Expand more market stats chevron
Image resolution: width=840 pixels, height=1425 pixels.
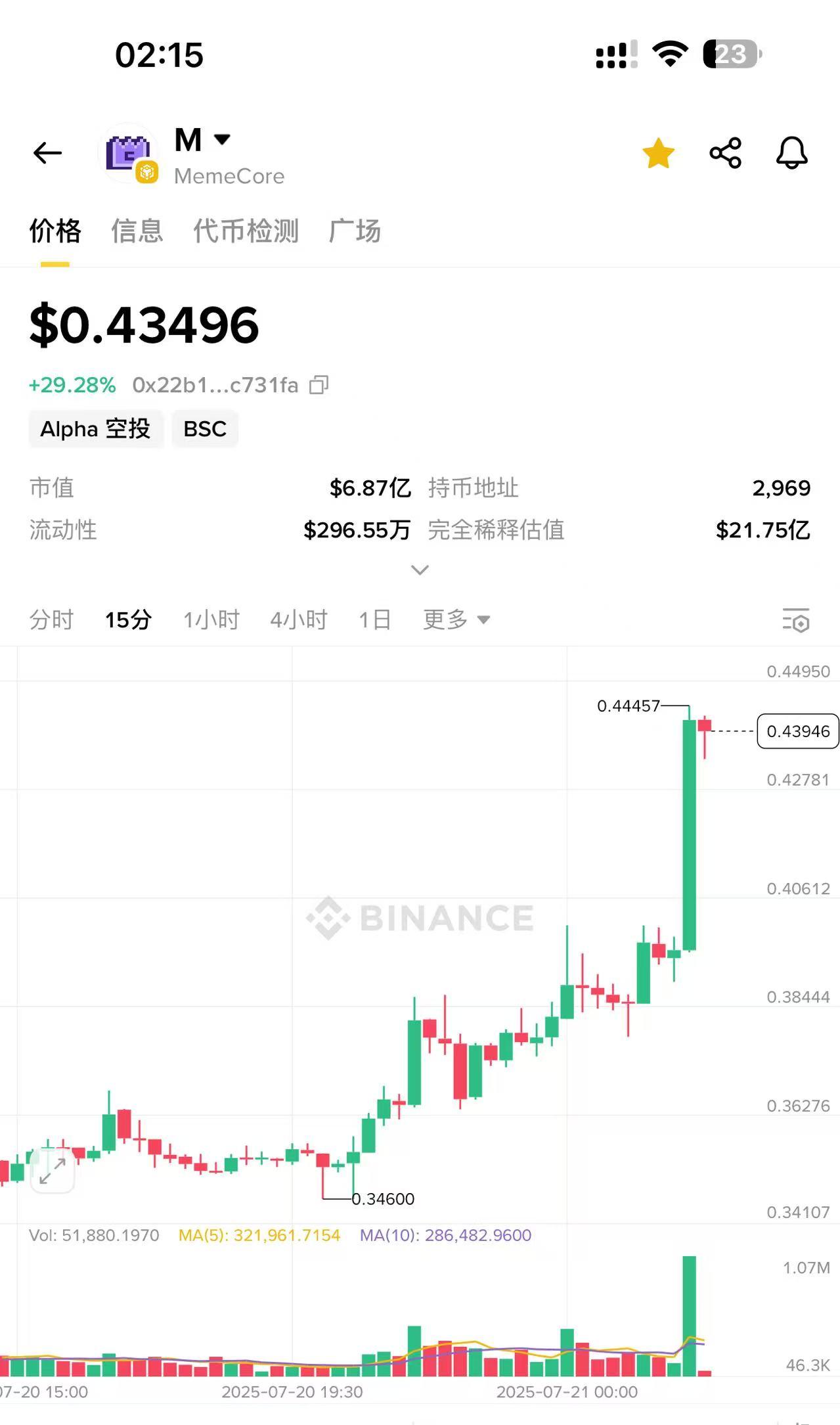click(x=420, y=570)
